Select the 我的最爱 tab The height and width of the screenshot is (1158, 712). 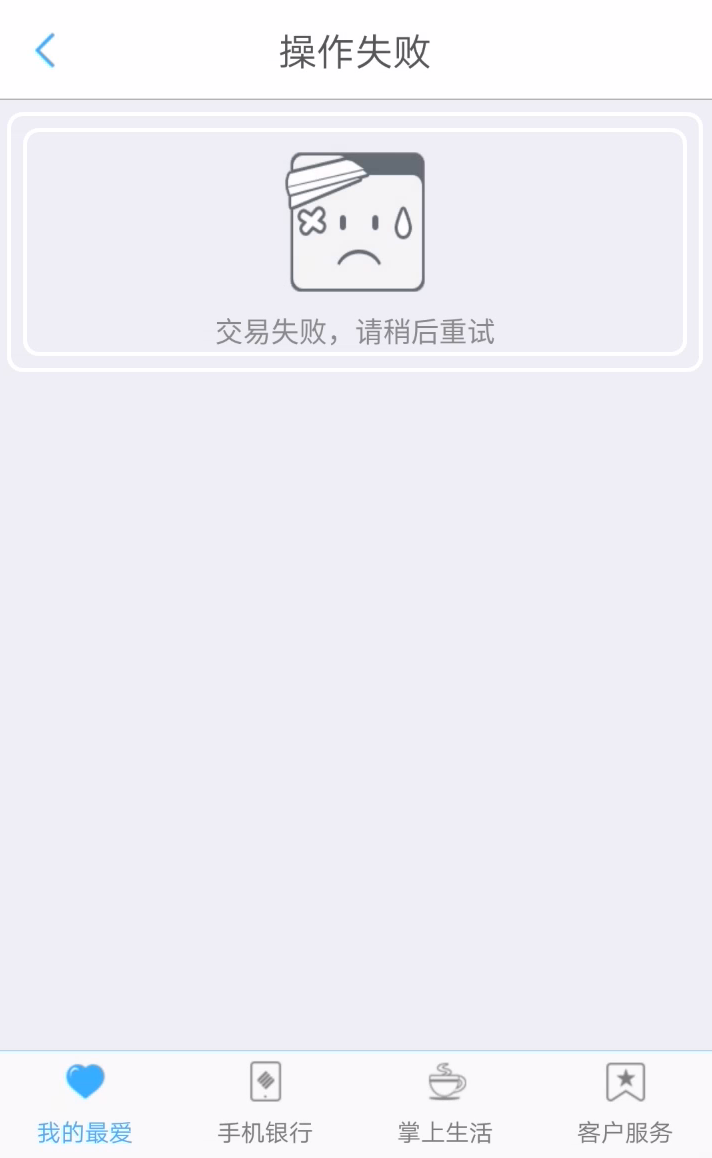[85, 1104]
